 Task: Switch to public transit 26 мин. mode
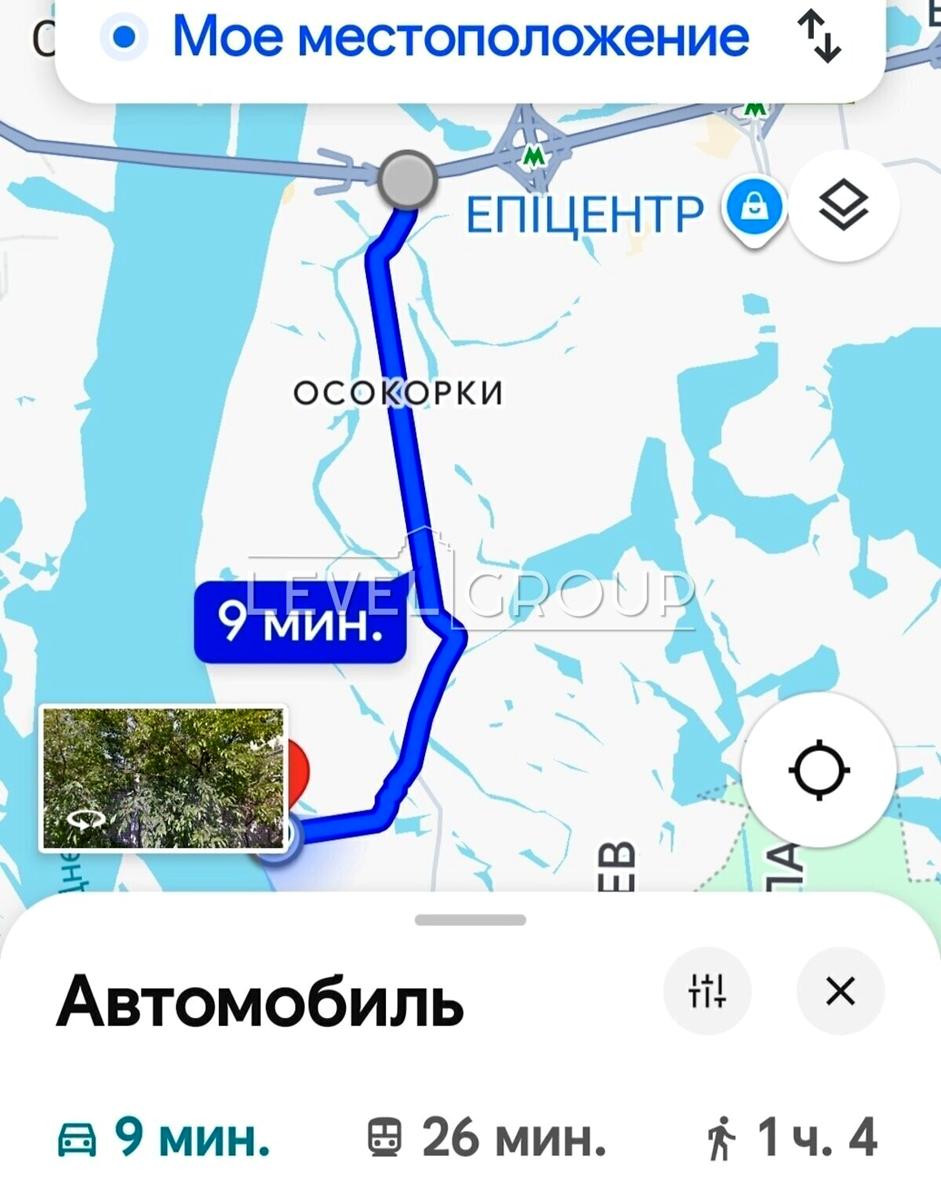point(486,1137)
